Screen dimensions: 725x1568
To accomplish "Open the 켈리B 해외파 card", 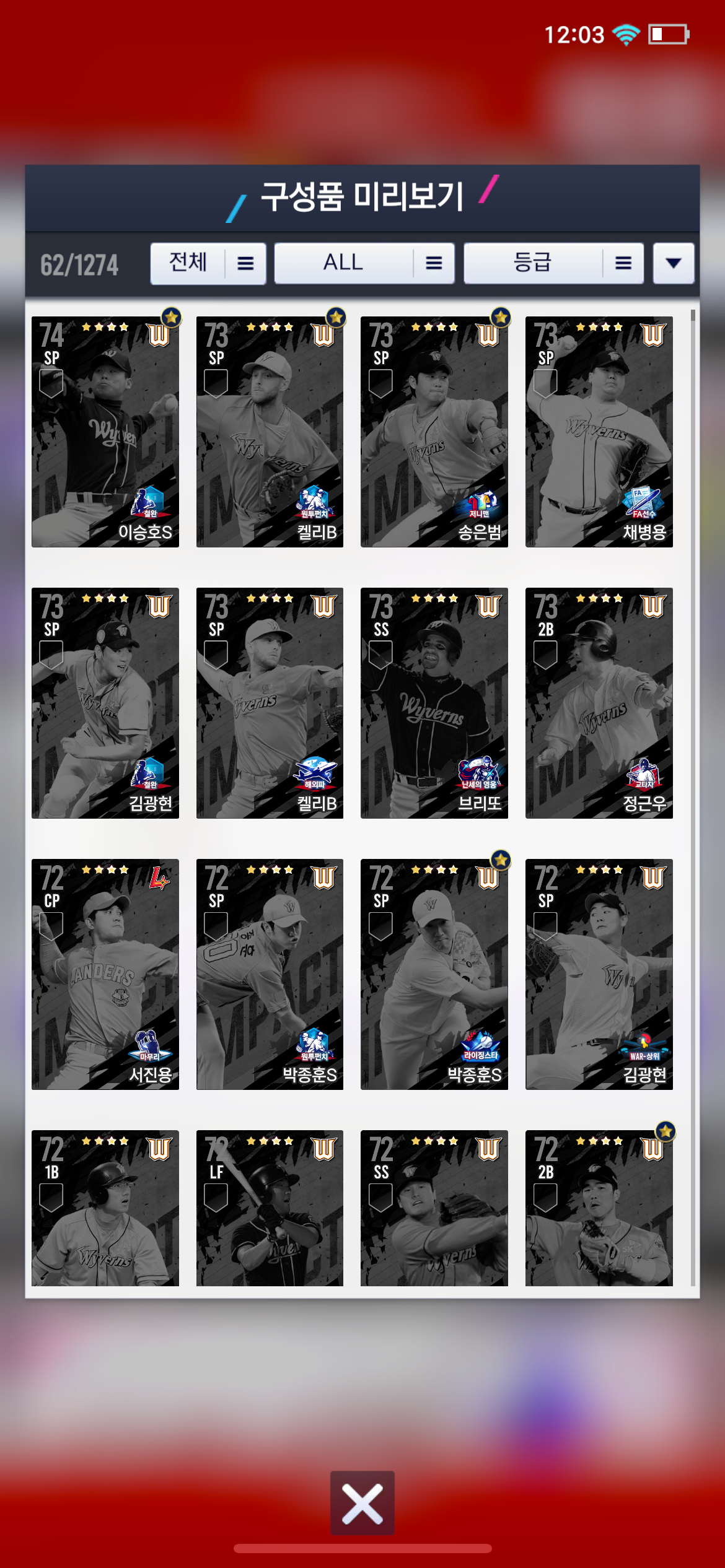I will tap(270, 703).
